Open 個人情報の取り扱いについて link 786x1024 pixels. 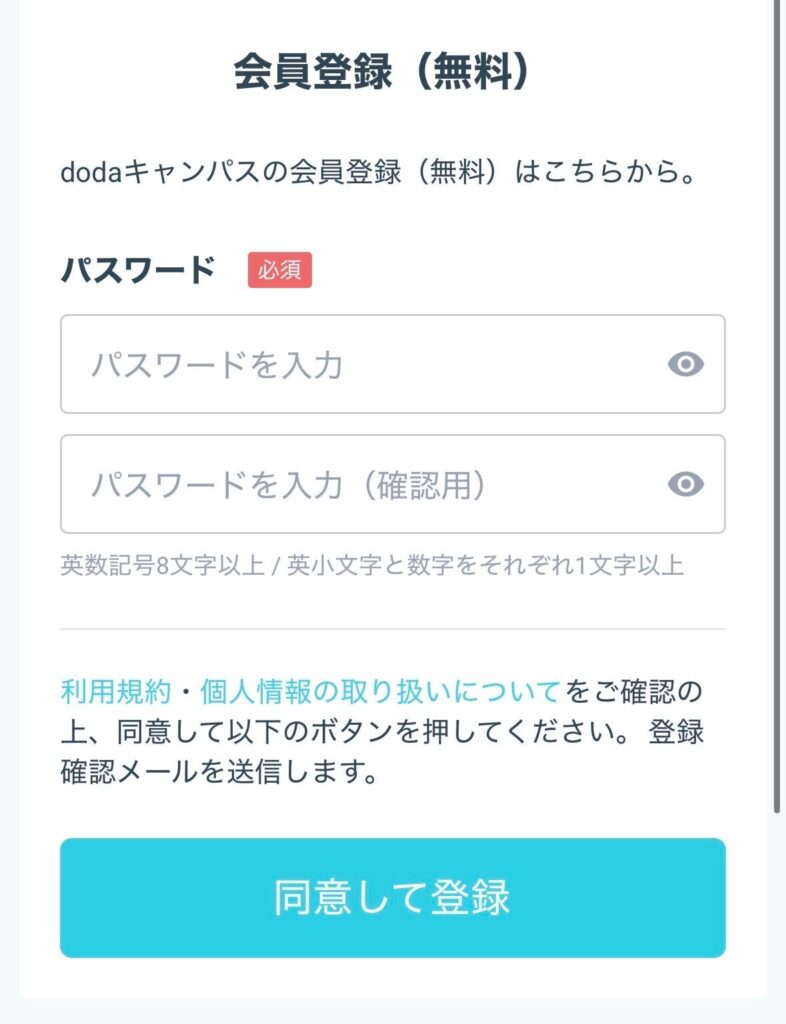click(380, 690)
